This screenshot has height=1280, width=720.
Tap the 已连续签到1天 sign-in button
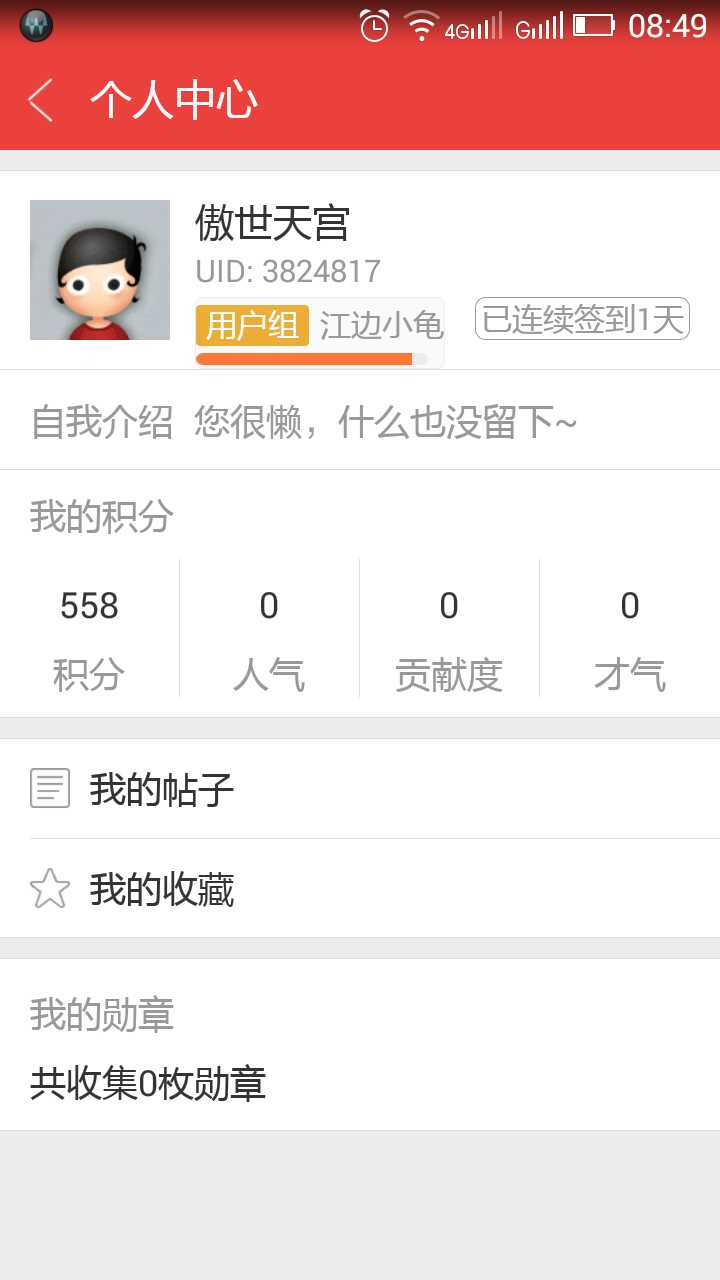click(x=582, y=319)
